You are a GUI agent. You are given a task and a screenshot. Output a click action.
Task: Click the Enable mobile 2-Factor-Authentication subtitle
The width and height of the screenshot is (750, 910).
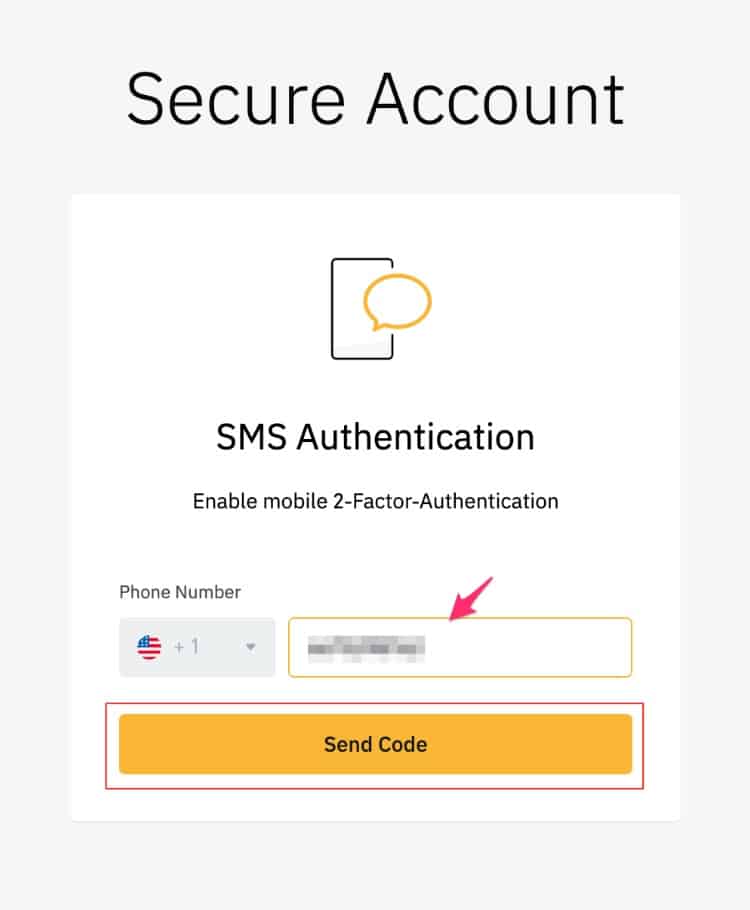(x=375, y=501)
